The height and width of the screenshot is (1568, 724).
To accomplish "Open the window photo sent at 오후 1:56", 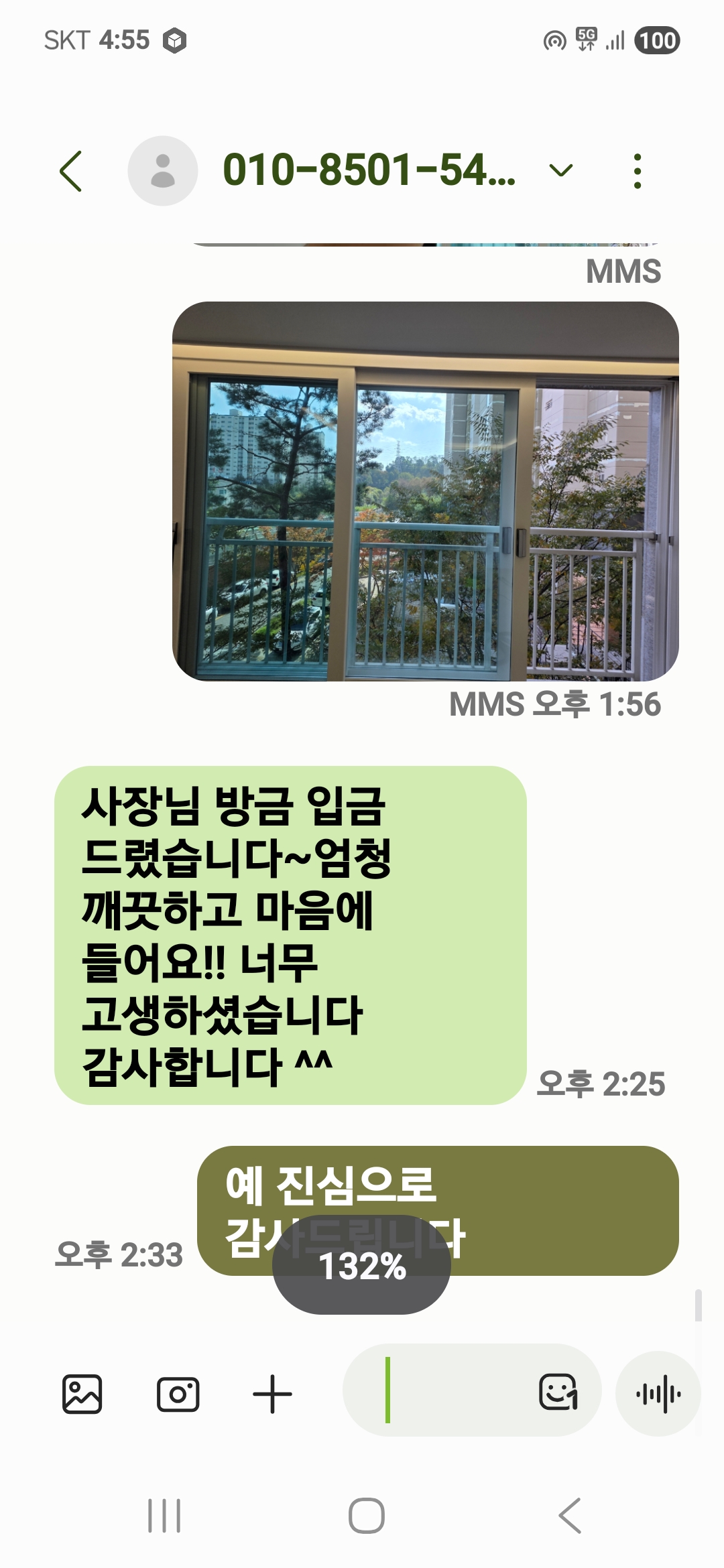I will pos(425,491).
